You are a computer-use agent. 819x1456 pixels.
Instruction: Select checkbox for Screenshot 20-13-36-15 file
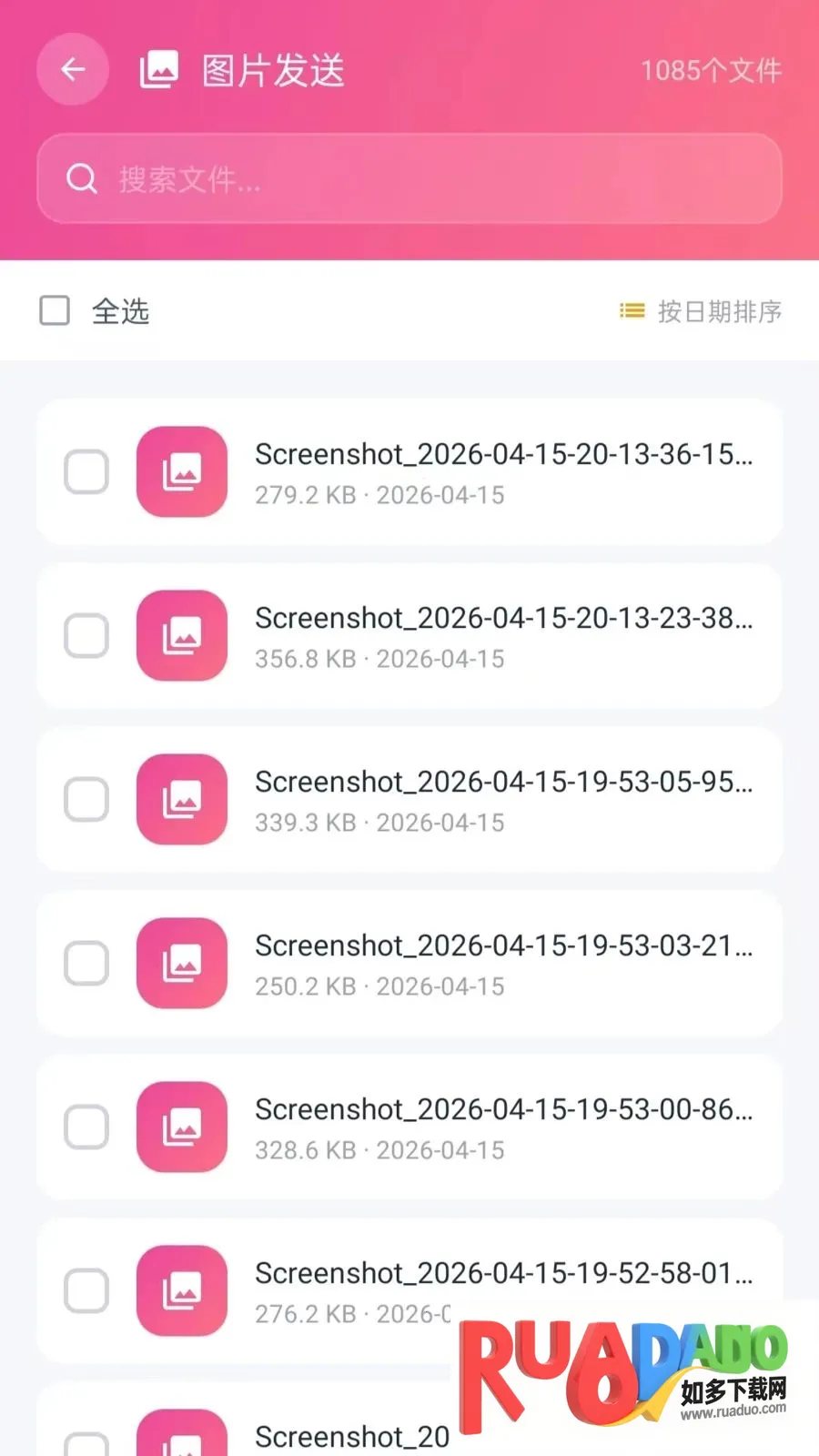[x=86, y=471]
